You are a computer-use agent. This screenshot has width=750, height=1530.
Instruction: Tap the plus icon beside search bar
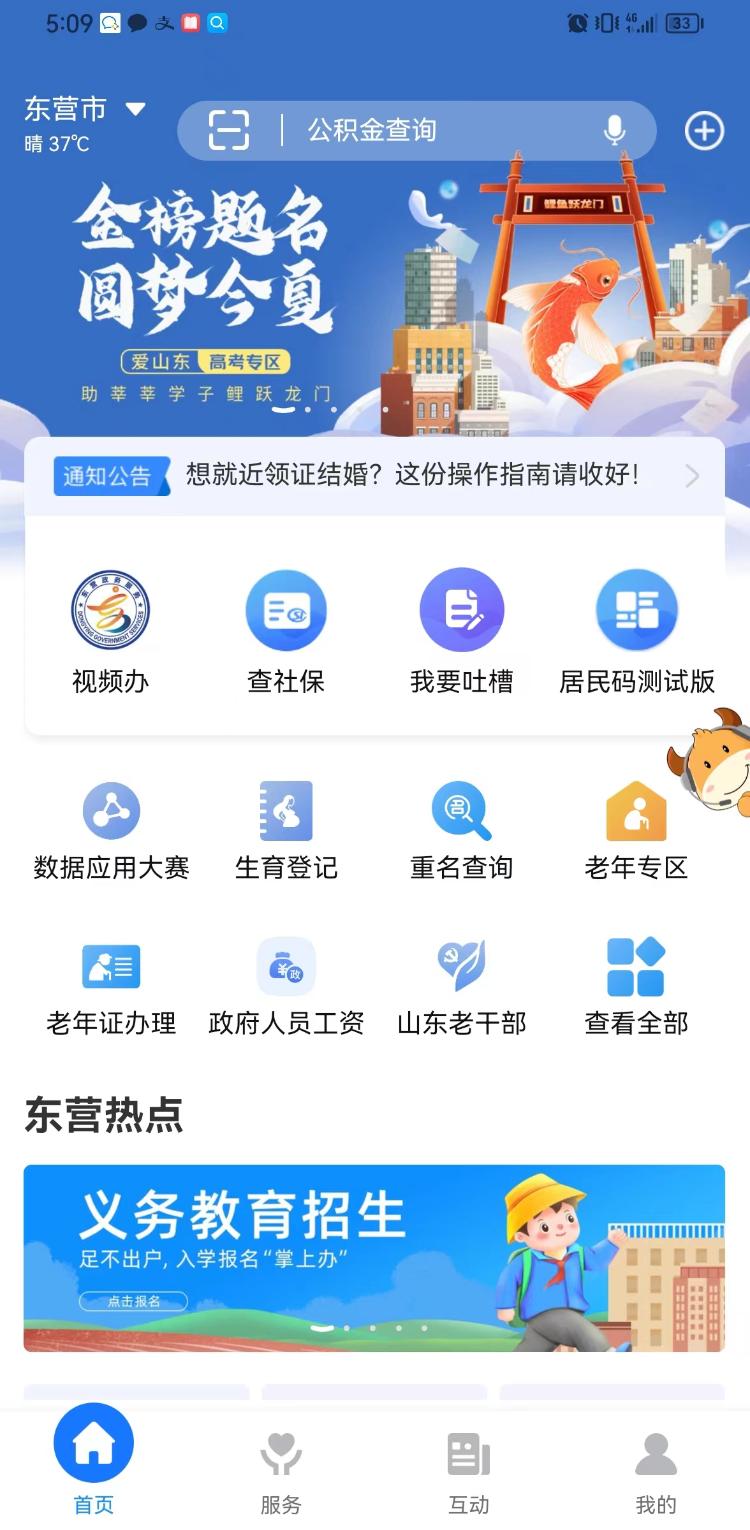click(703, 130)
